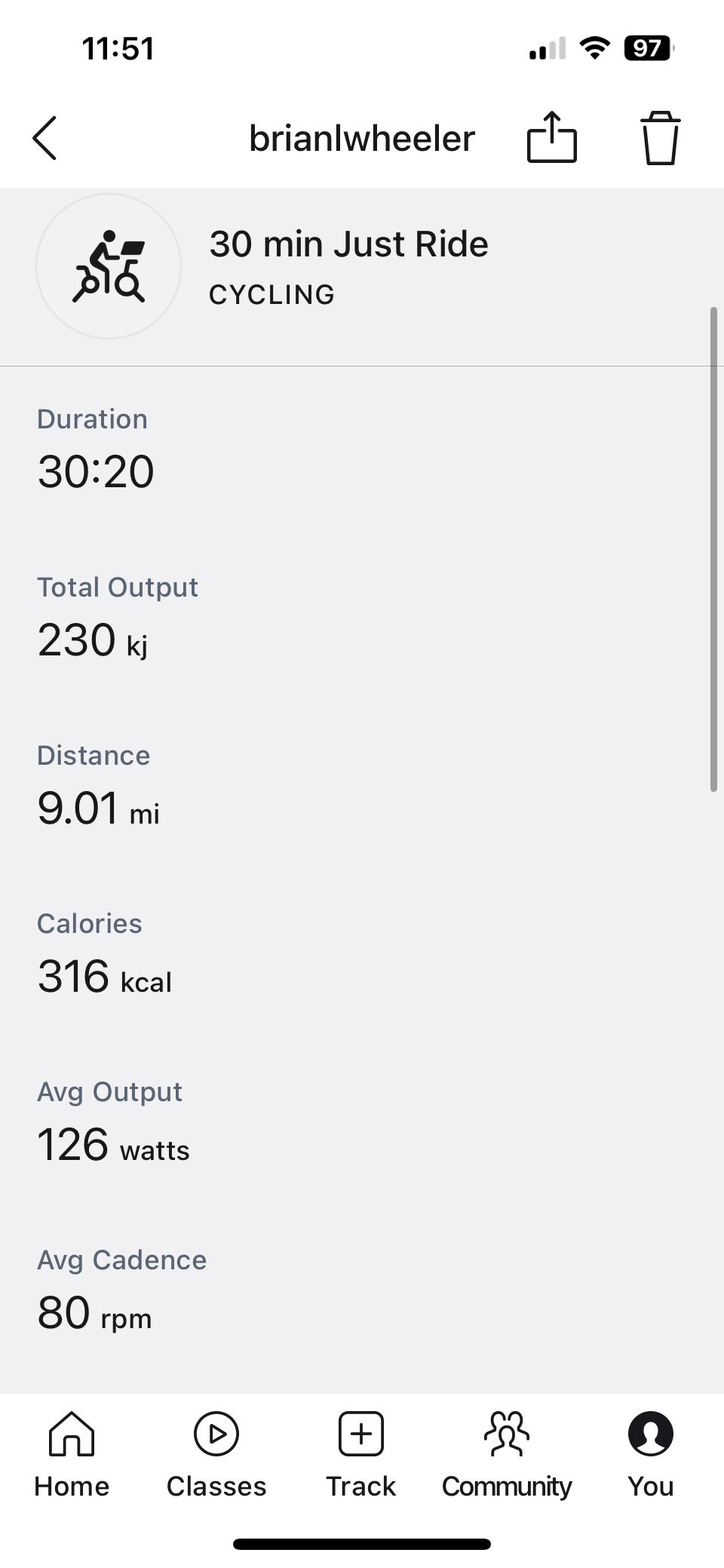Delete this workout with the trash icon
The image size is (724, 1568).
(x=660, y=137)
